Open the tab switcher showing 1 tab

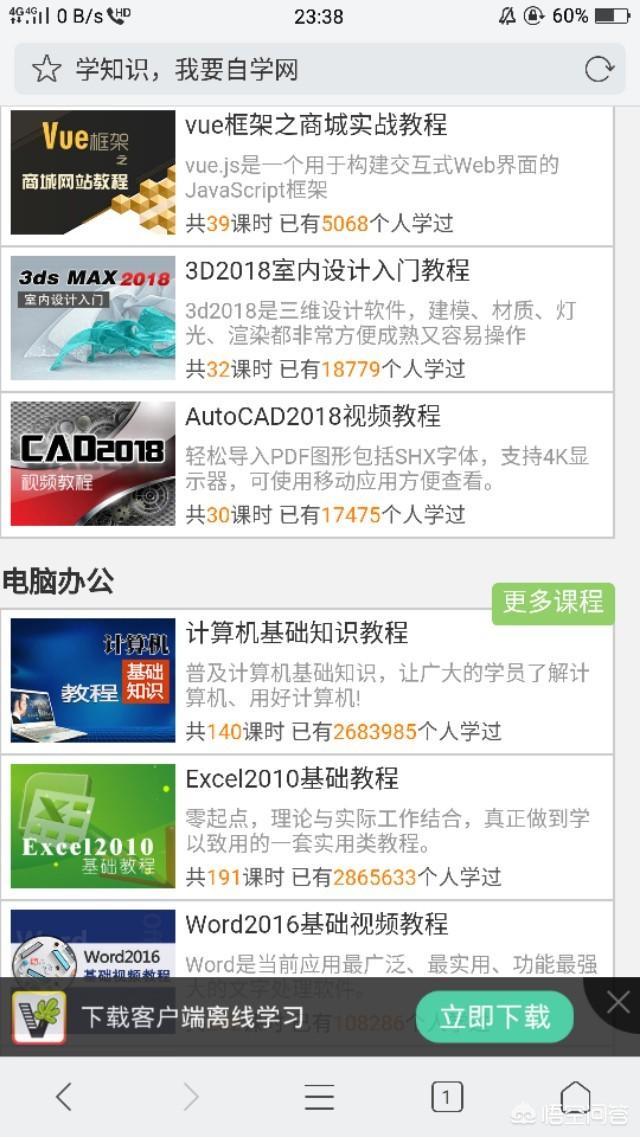point(446,1097)
